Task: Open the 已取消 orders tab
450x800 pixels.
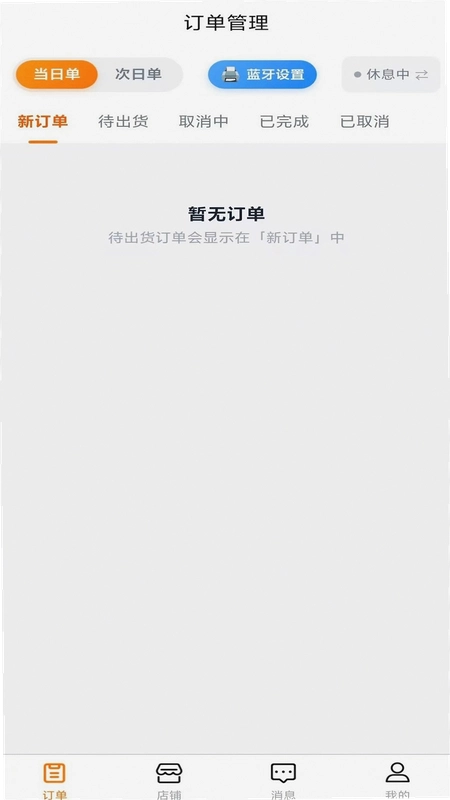Action: click(365, 122)
